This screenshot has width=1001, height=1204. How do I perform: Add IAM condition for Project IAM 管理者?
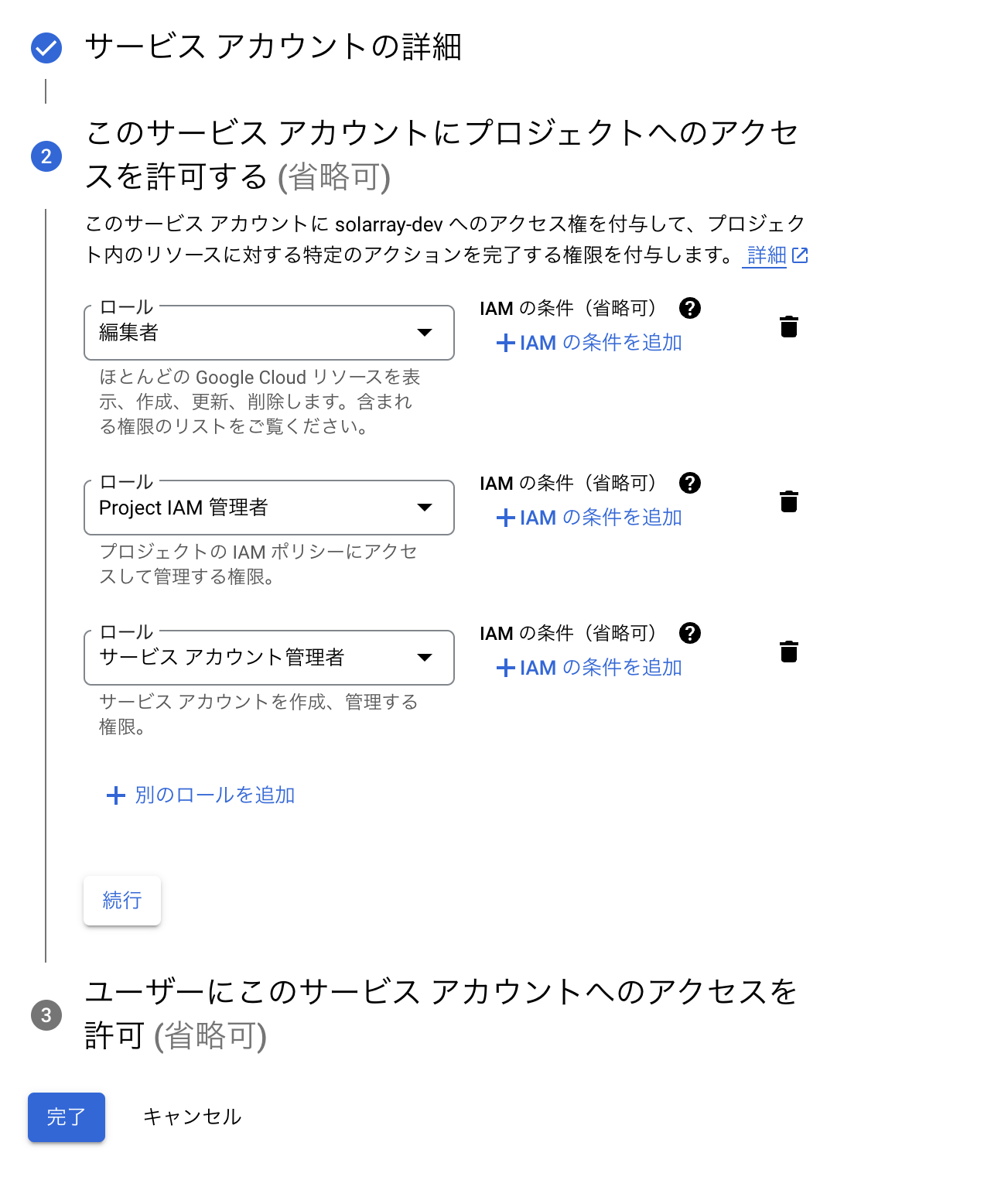click(x=589, y=518)
